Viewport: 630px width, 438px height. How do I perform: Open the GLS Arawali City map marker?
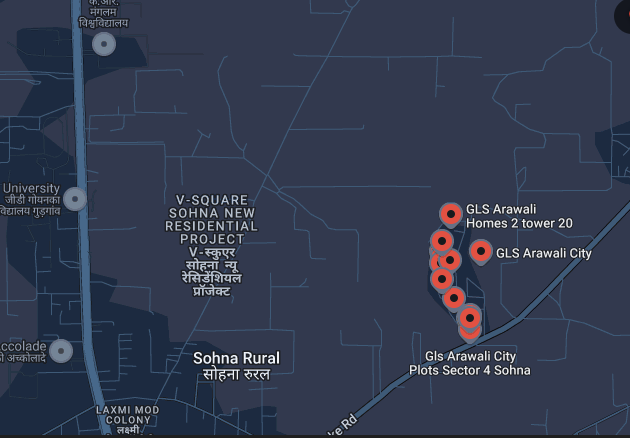(x=481, y=251)
